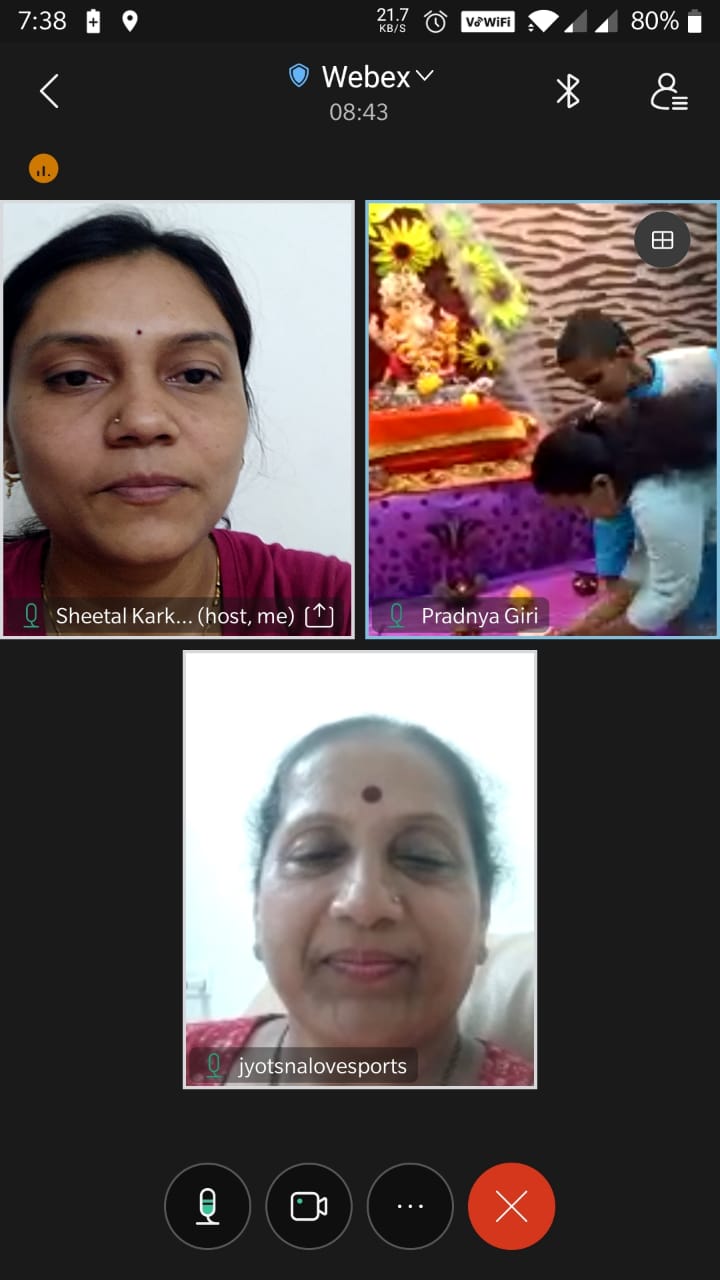The width and height of the screenshot is (720, 1280).
Task: Open the participants list
Action: pos(668,92)
